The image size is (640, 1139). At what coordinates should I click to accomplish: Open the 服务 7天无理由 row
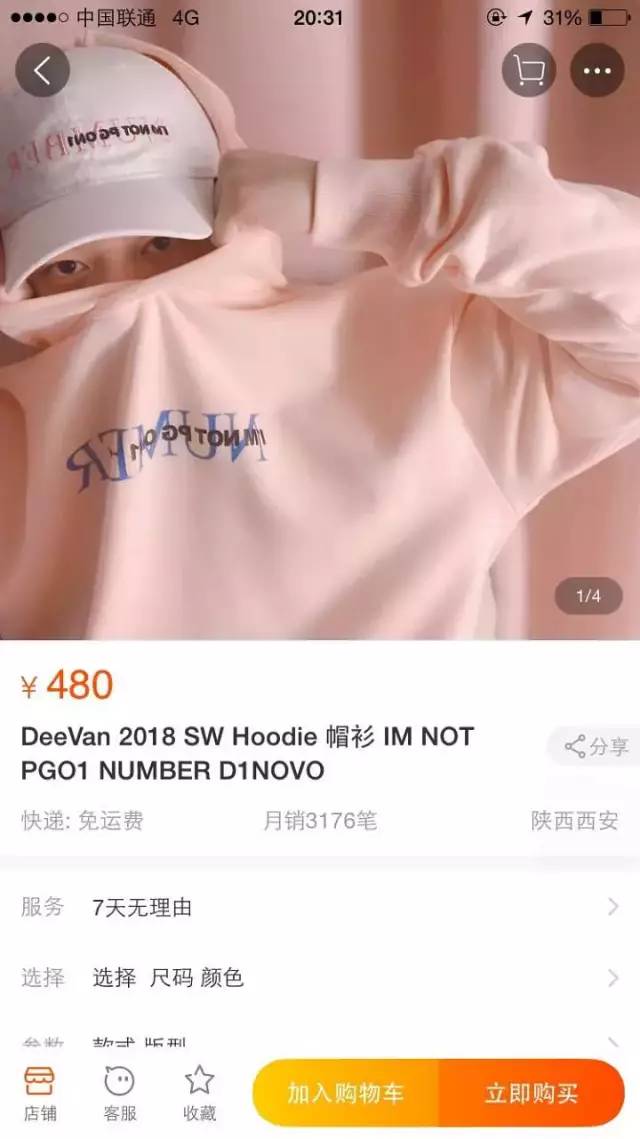pos(320,907)
